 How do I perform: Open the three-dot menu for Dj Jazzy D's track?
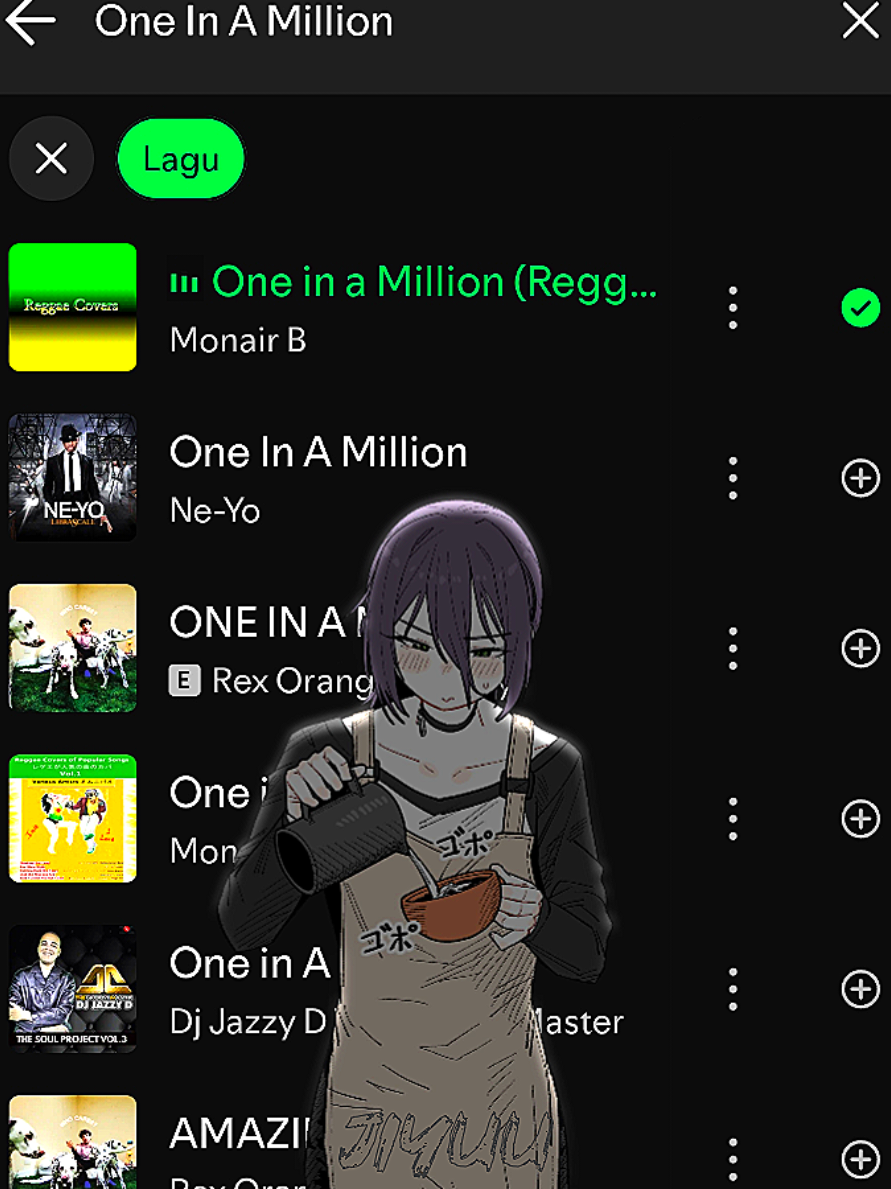tap(733, 989)
